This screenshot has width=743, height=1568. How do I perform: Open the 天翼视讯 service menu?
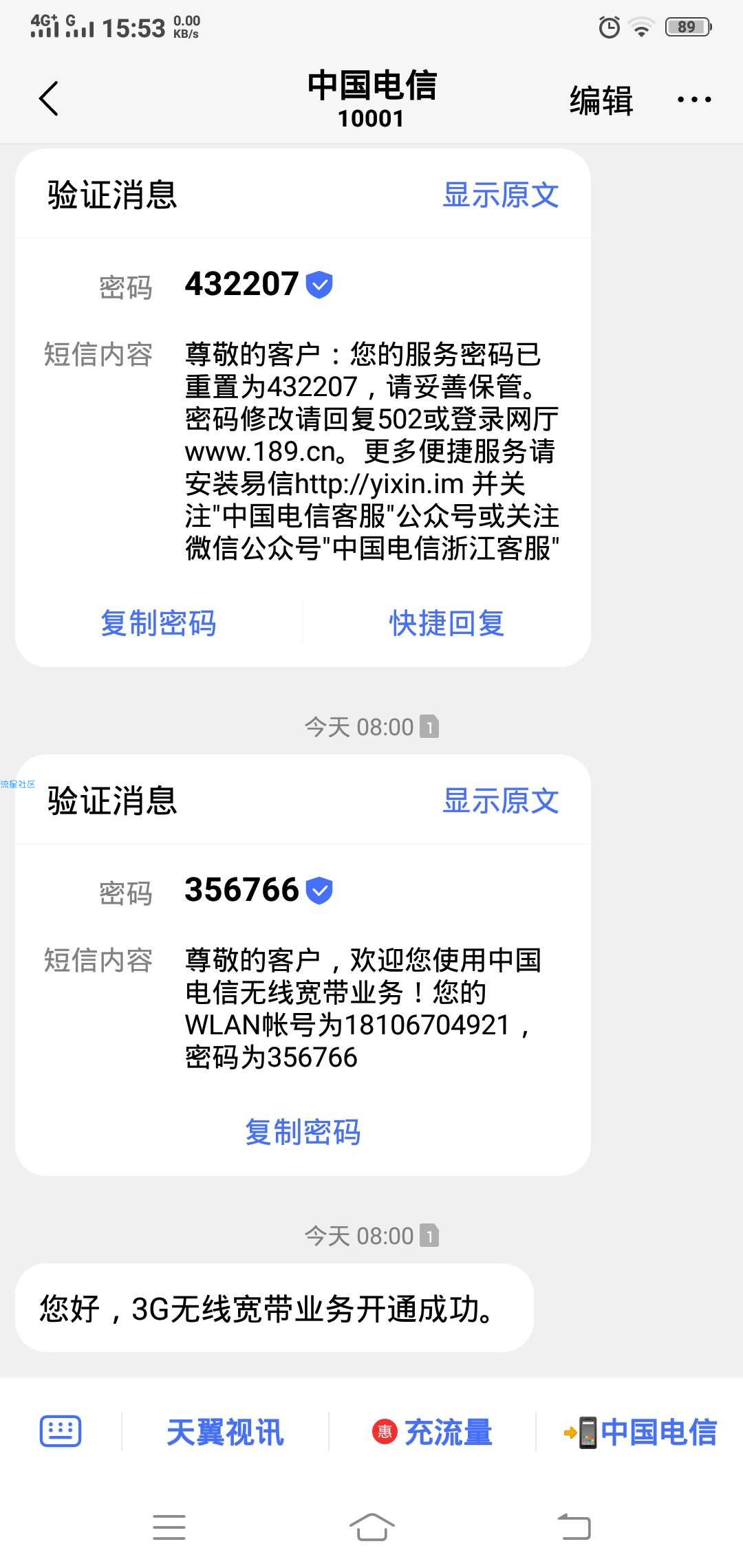coord(225,1433)
